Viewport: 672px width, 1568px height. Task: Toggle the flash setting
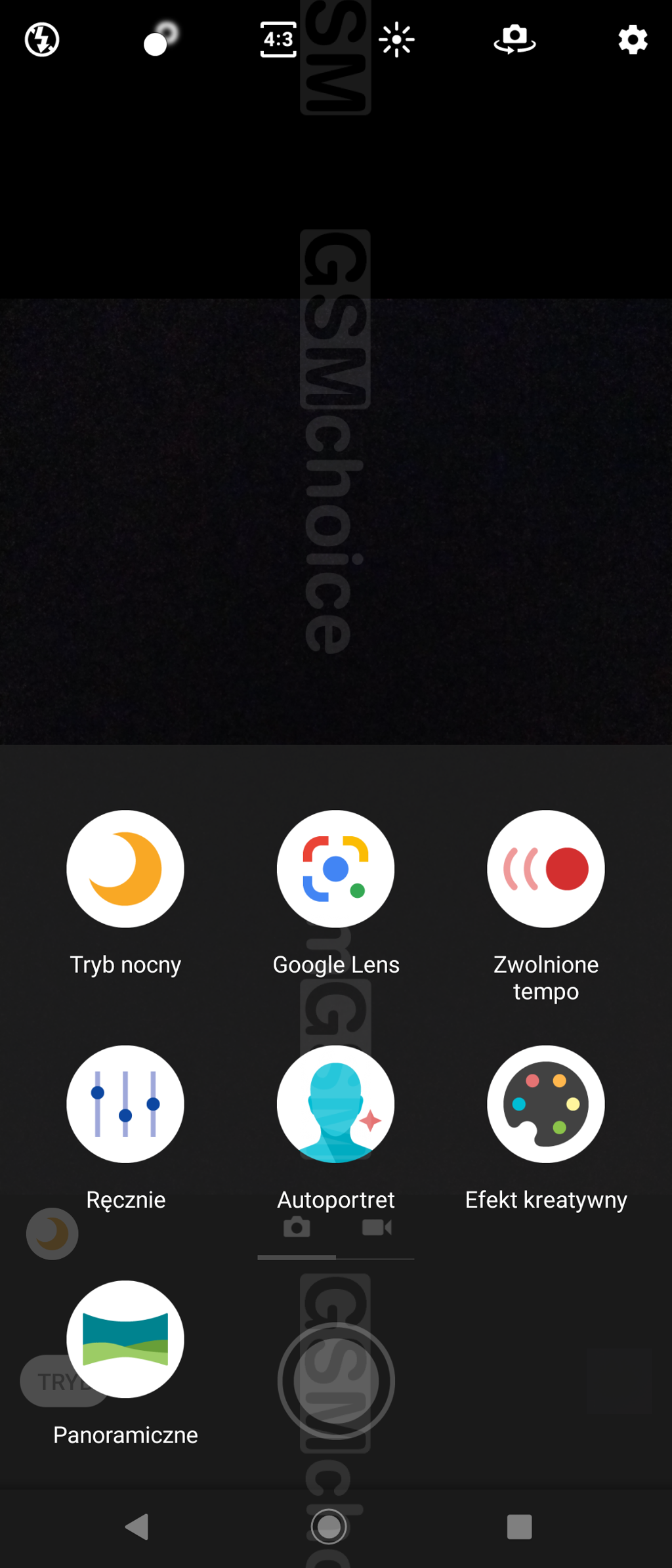(x=42, y=40)
